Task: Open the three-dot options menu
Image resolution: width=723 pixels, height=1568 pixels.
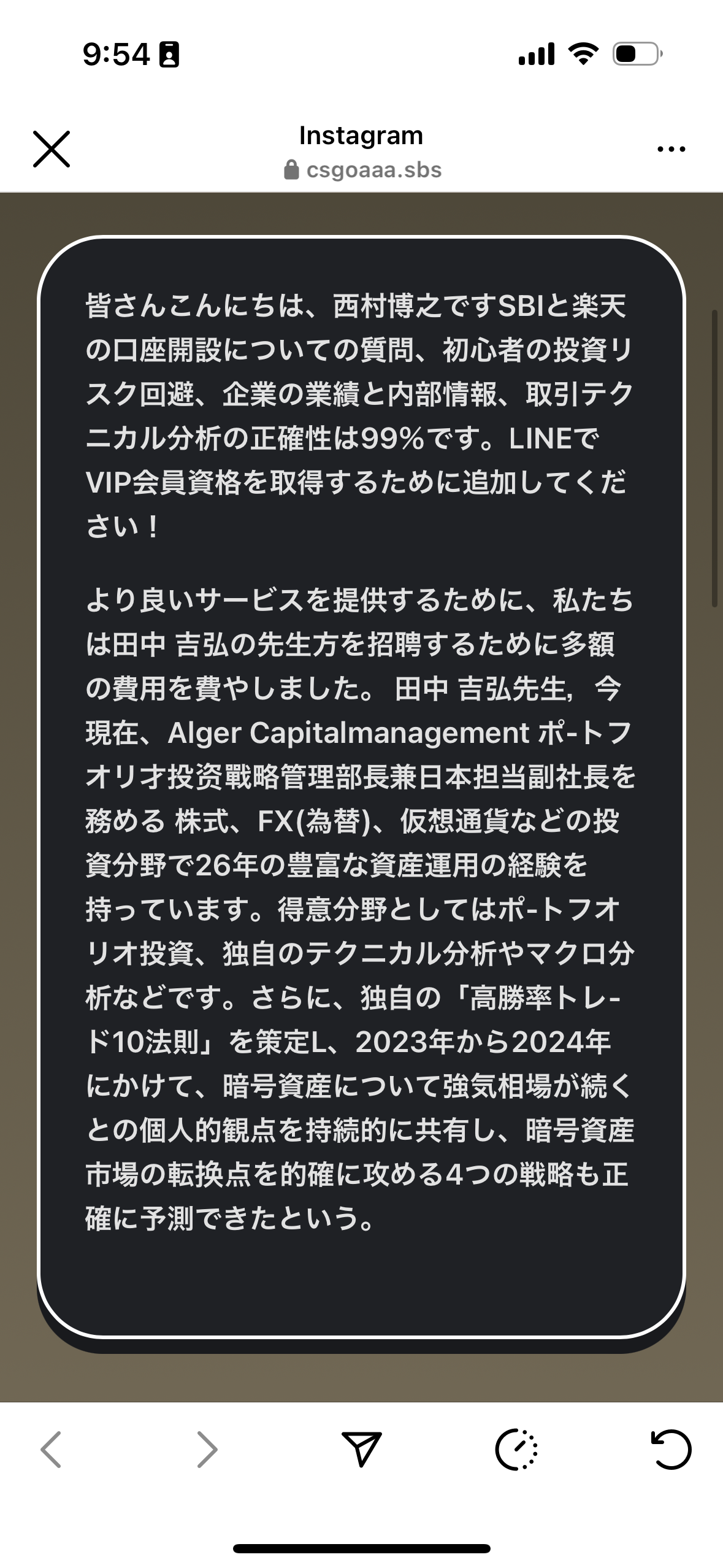Action: [671, 149]
